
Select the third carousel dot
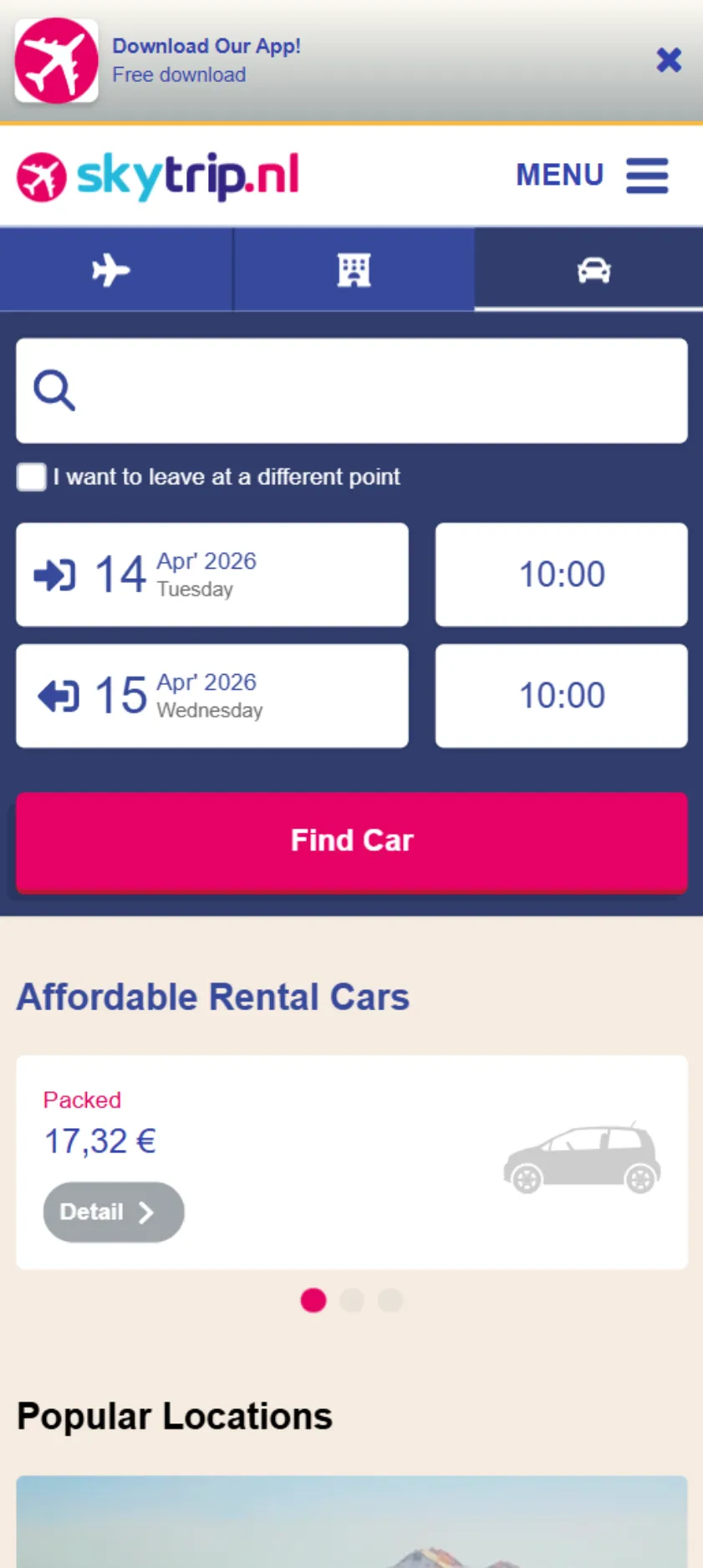pyautogui.click(x=390, y=1300)
